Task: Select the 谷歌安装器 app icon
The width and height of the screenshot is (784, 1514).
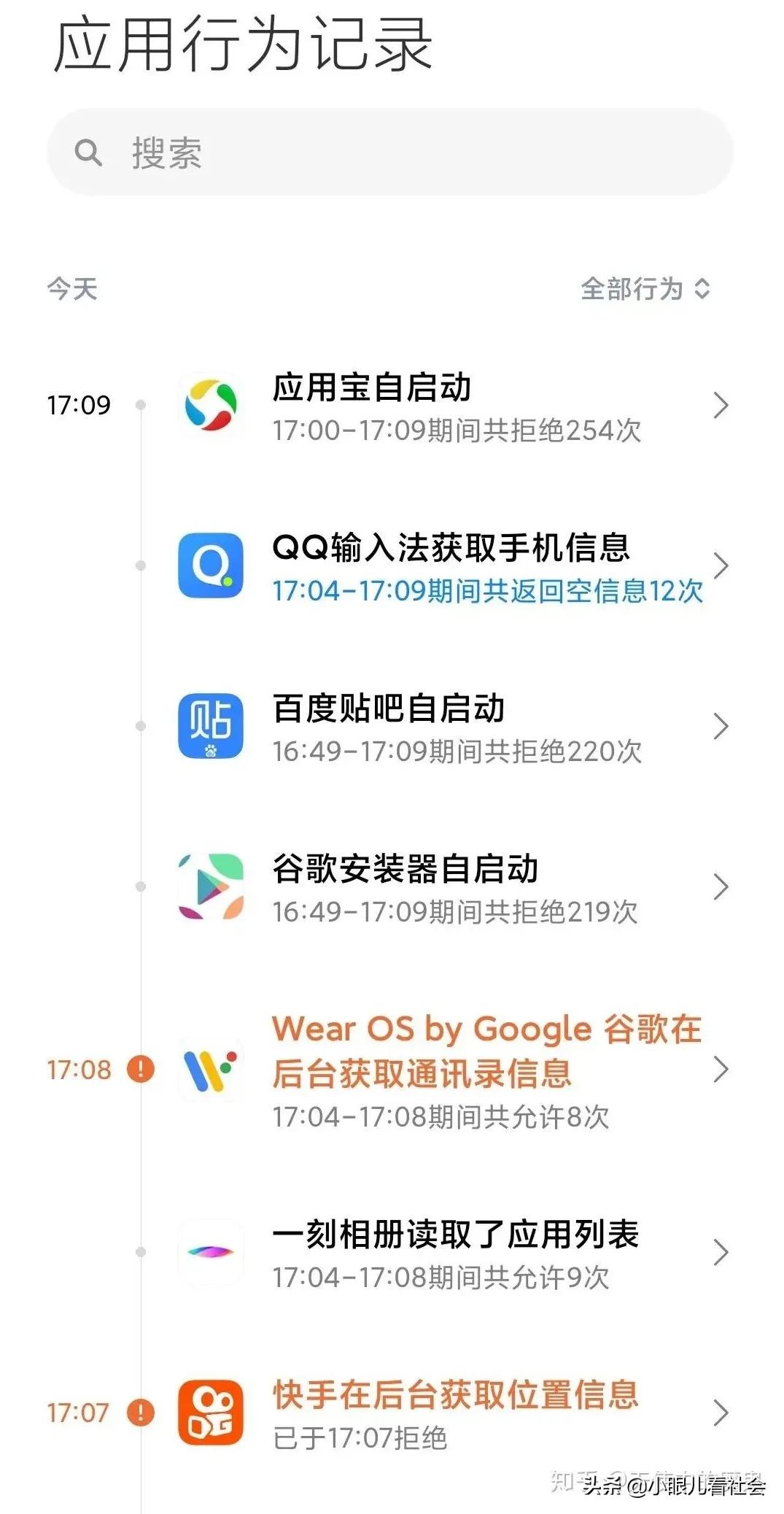Action: tap(210, 887)
